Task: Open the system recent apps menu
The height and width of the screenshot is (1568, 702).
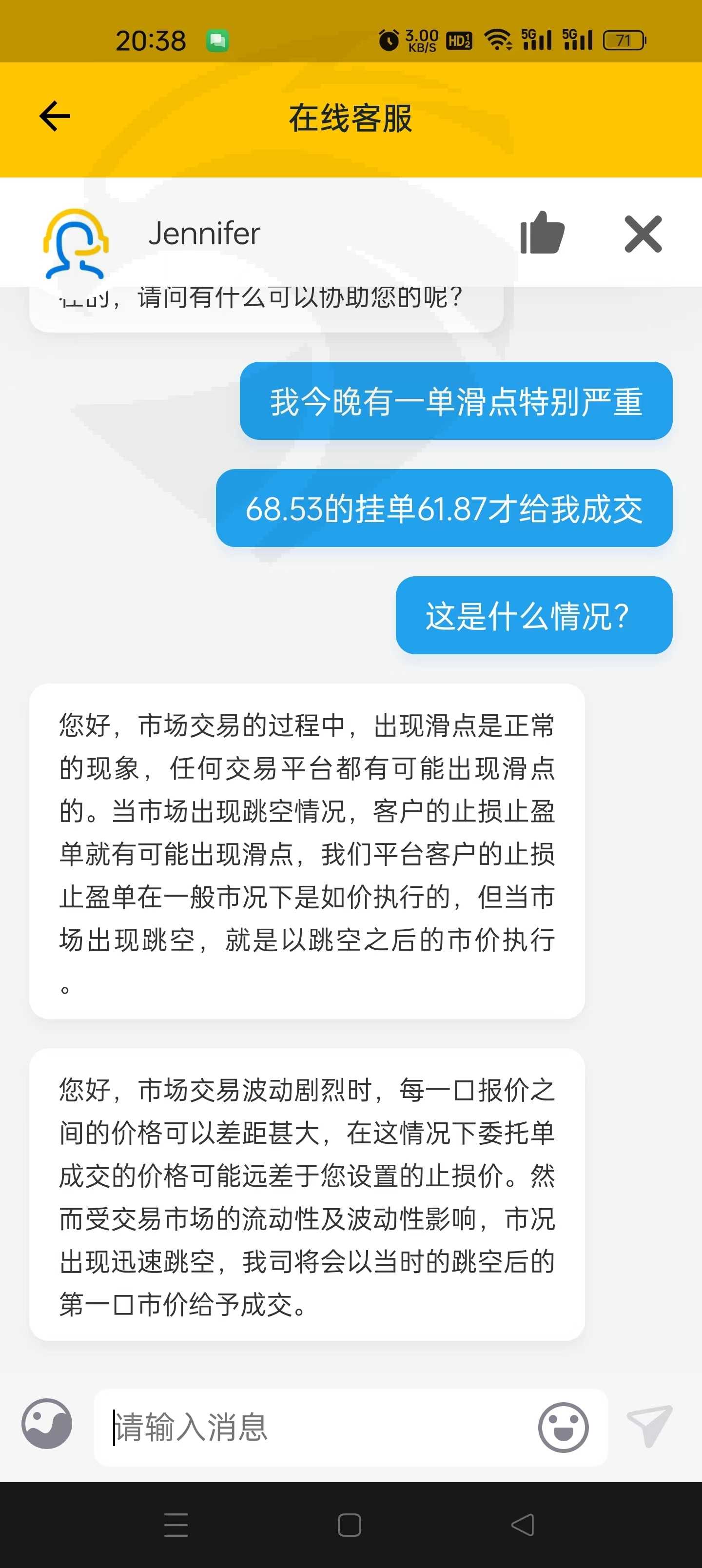Action: [176, 1524]
